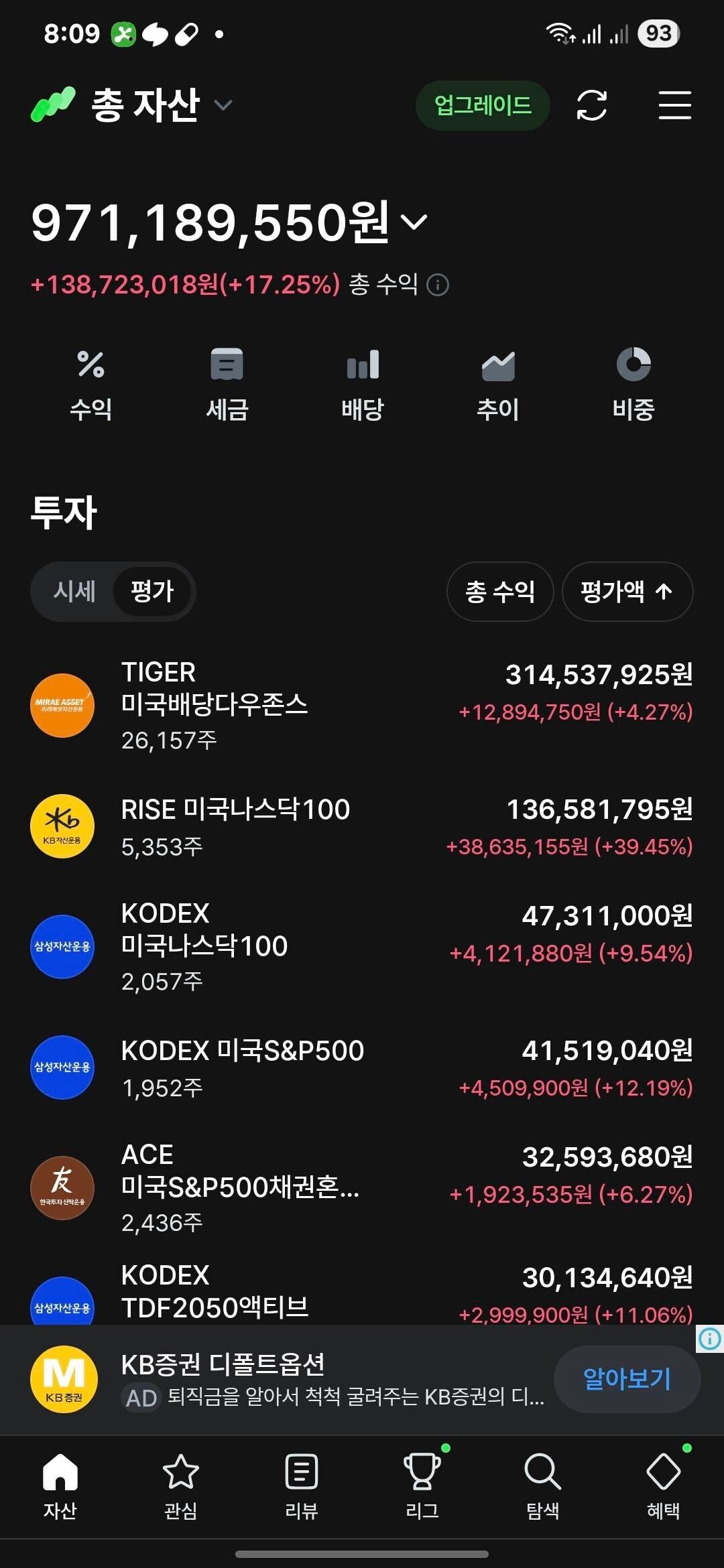View the 추이 (trend) graph icon
Viewport: 724px width, 1568px height.
(497, 382)
